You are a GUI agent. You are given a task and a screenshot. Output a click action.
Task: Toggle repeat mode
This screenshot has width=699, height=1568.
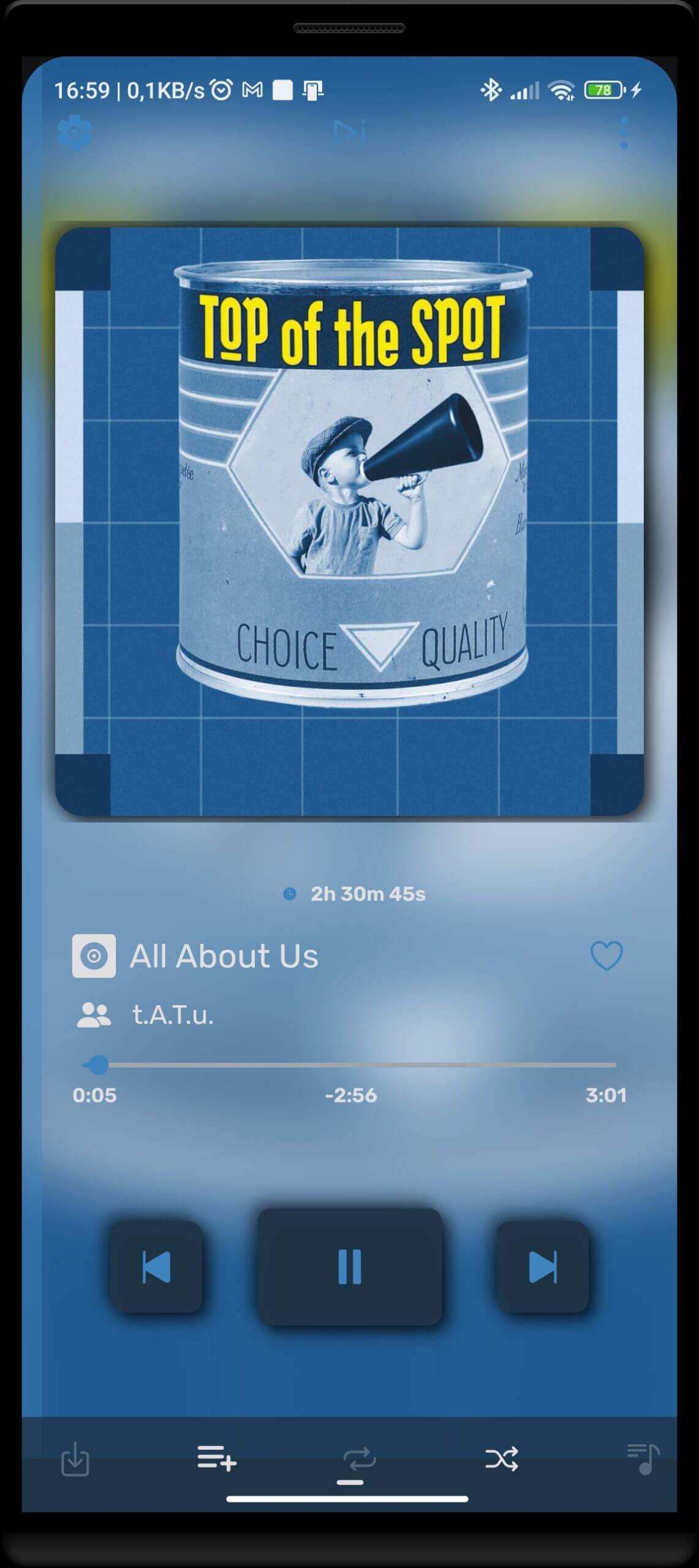point(359,1458)
